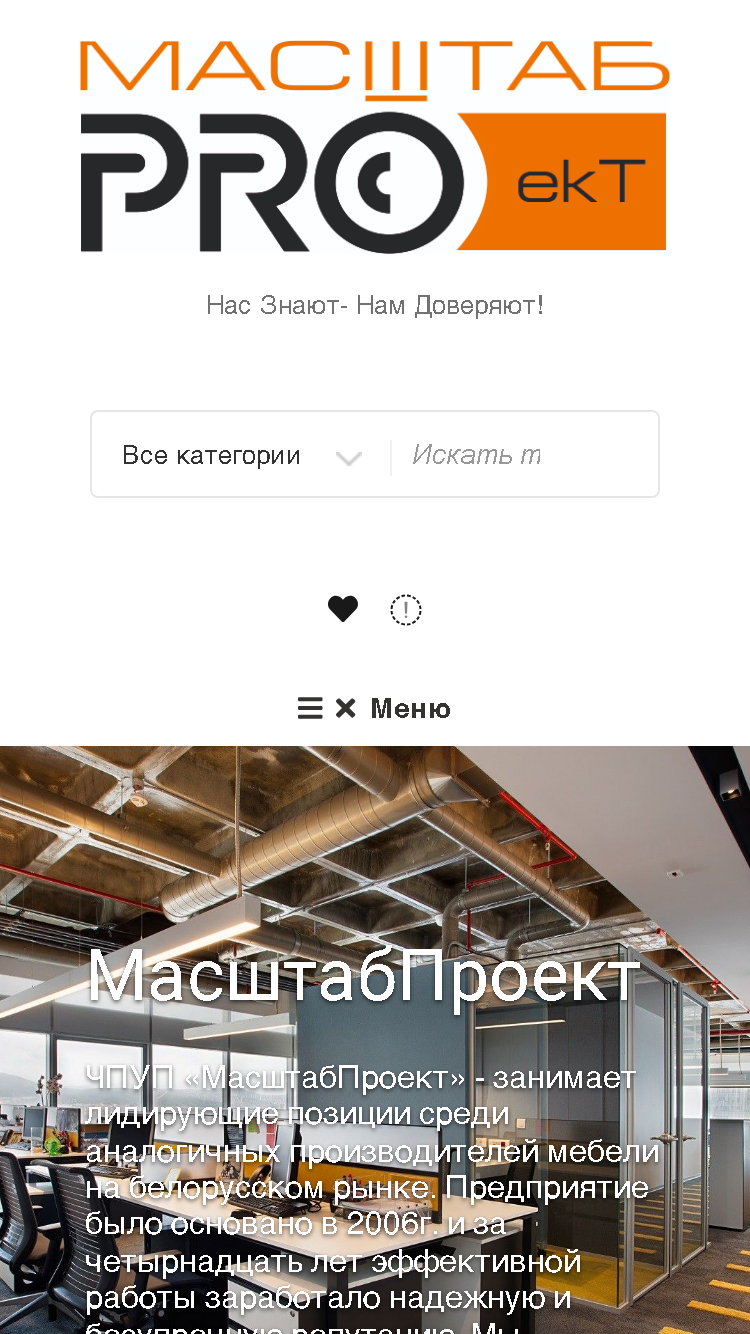Open the wishlist heart icon
The image size is (750, 1334).
343,608
